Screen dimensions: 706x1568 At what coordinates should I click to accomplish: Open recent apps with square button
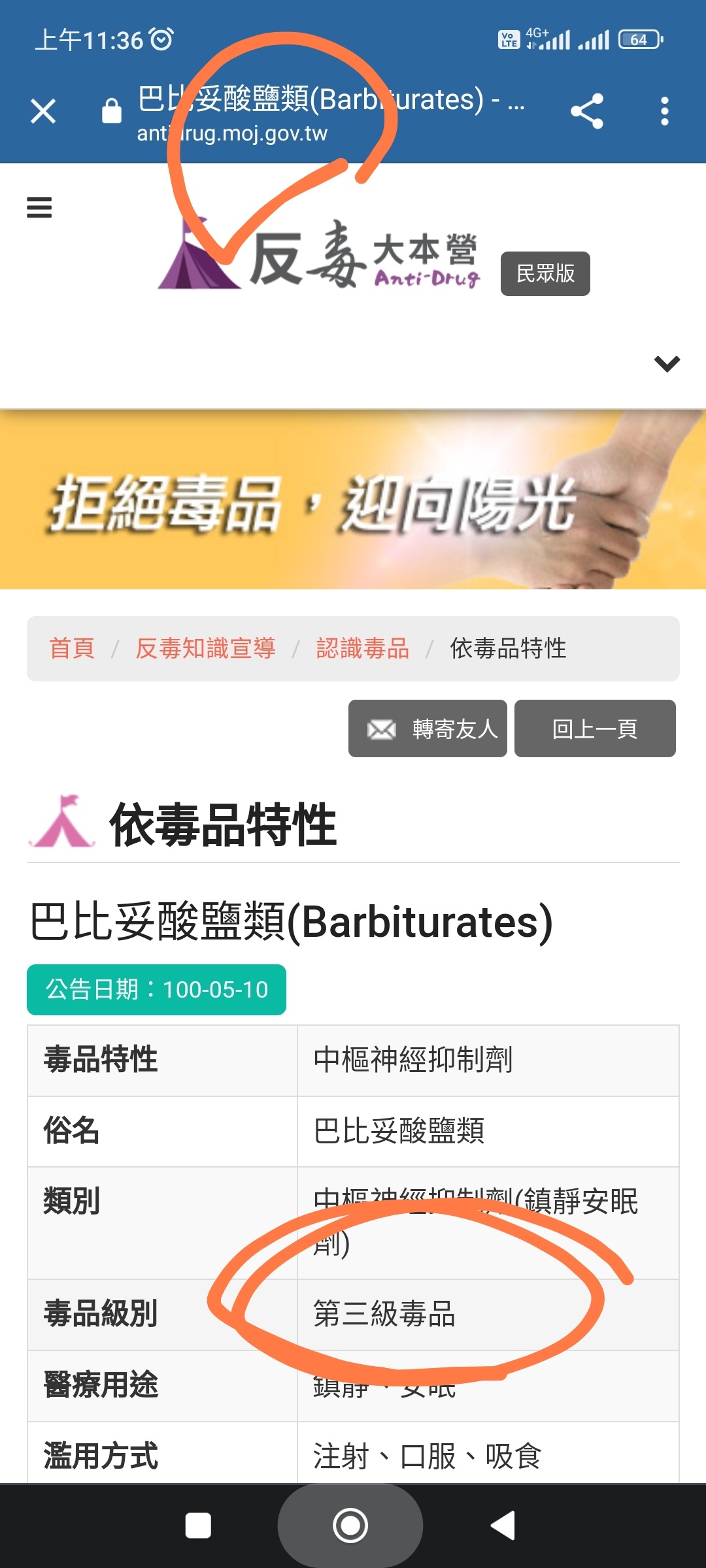(x=198, y=1526)
